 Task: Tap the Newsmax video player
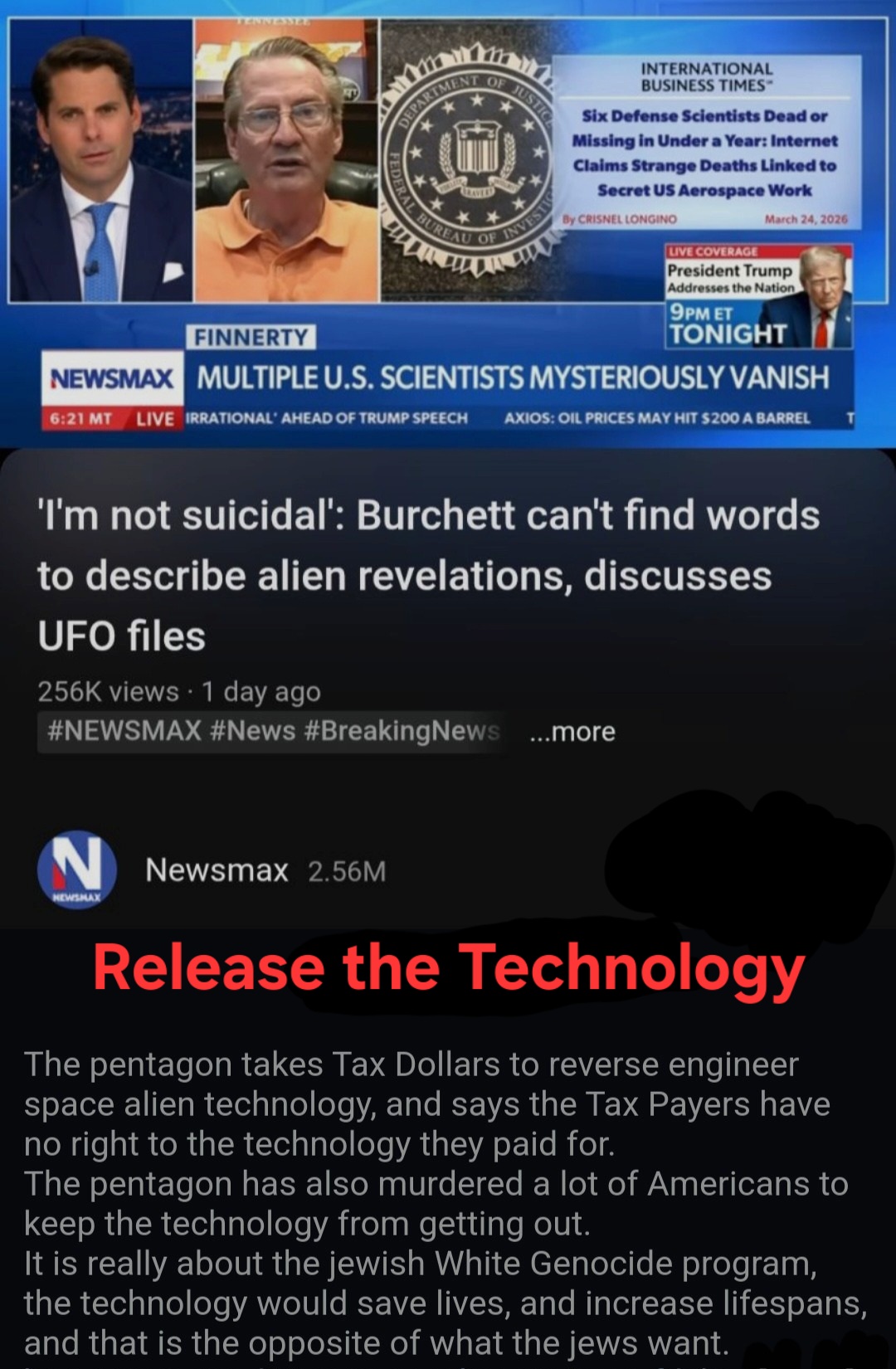448,224
